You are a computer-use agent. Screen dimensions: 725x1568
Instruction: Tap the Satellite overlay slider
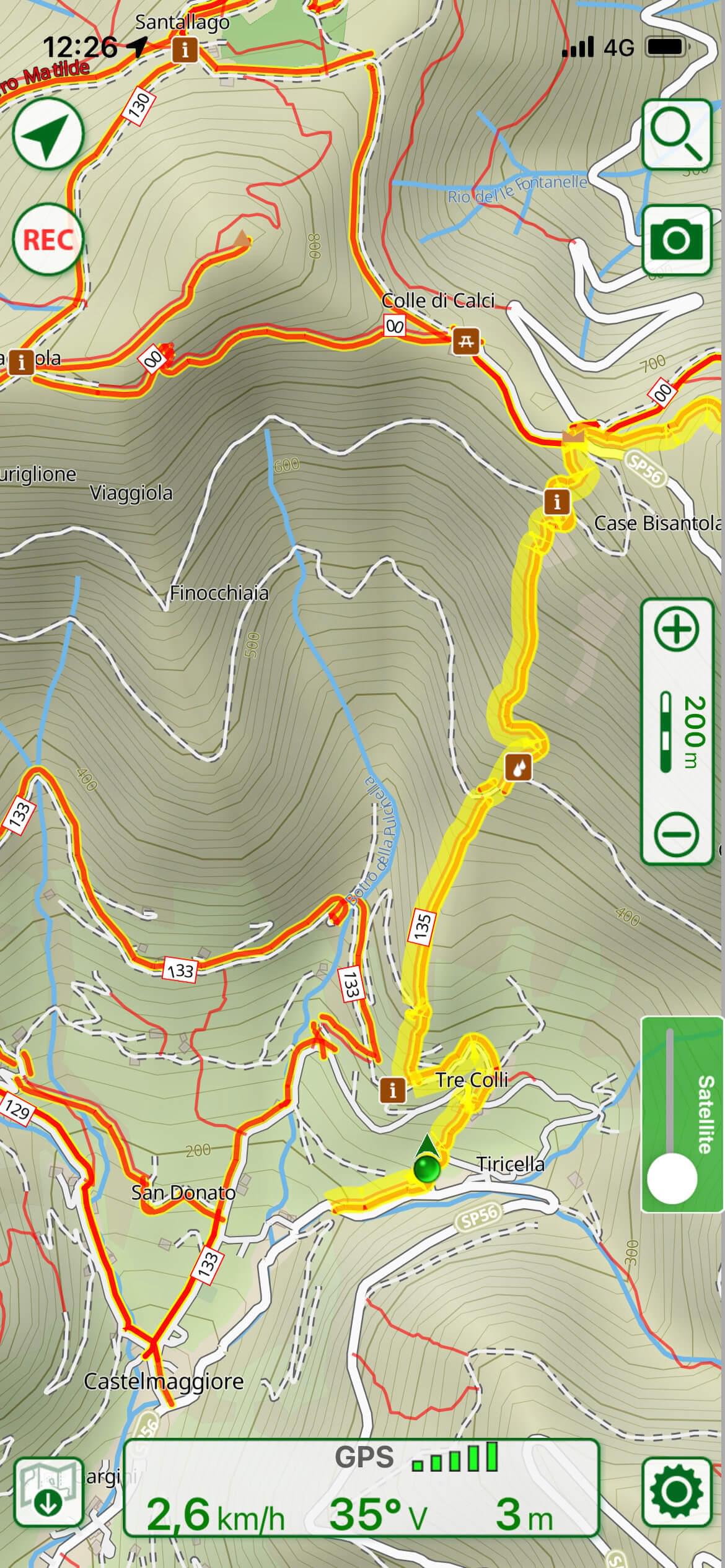coord(672,1178)
